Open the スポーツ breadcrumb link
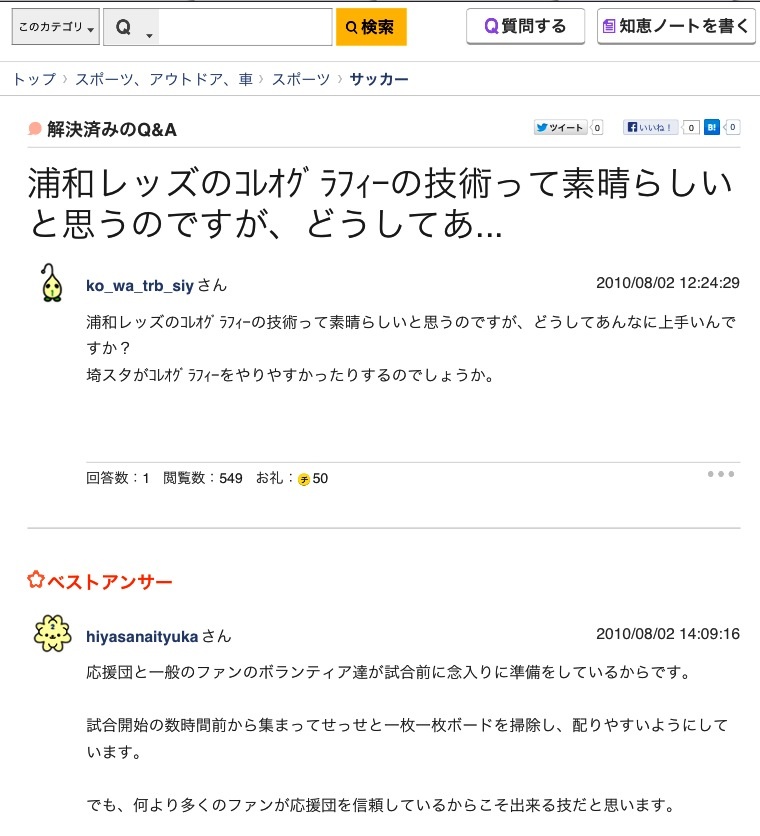This screenshot has width=760, height=836. coord(300,79)
